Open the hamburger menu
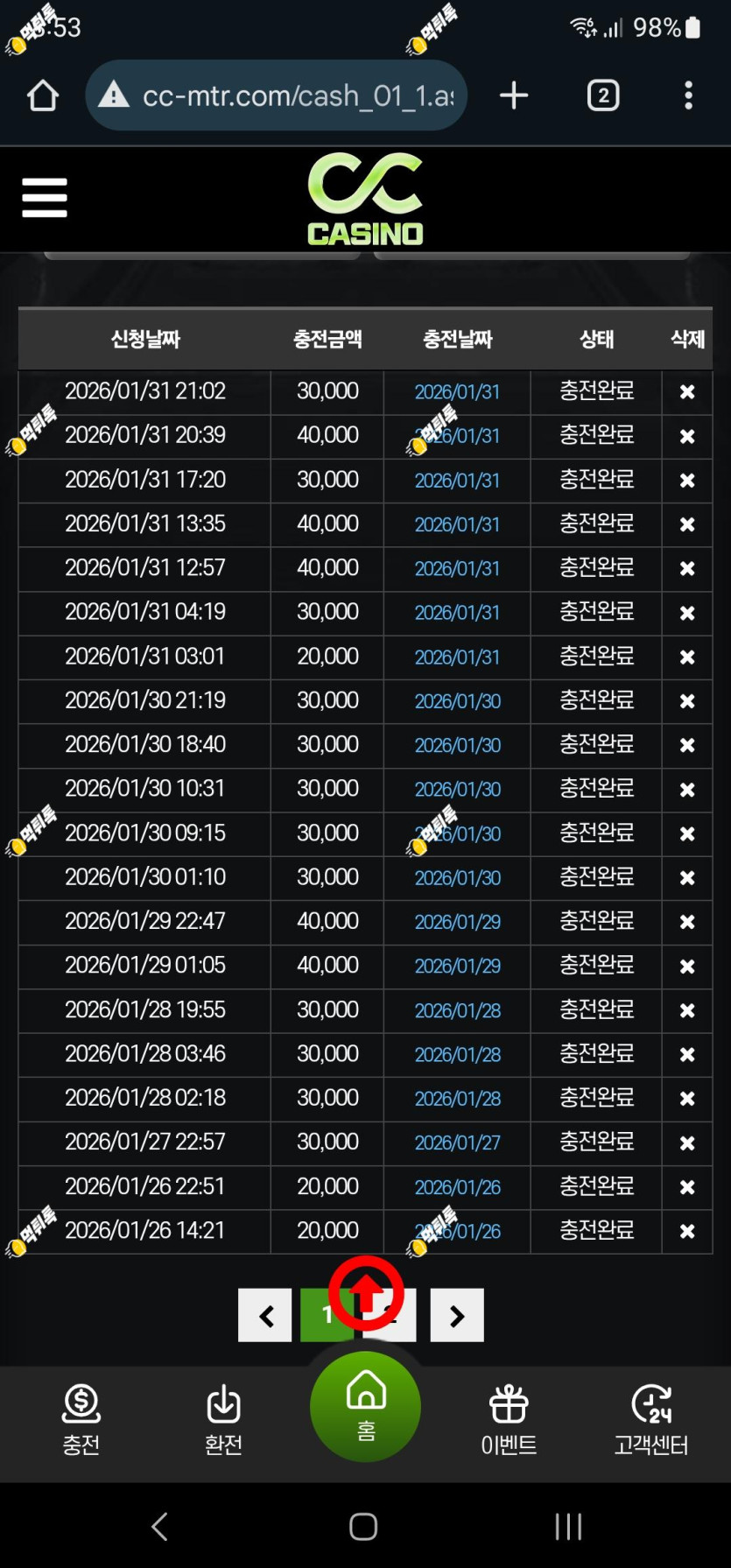This screenshot has height=1568, width=731. pyautogui.click(x=45, y=197)
